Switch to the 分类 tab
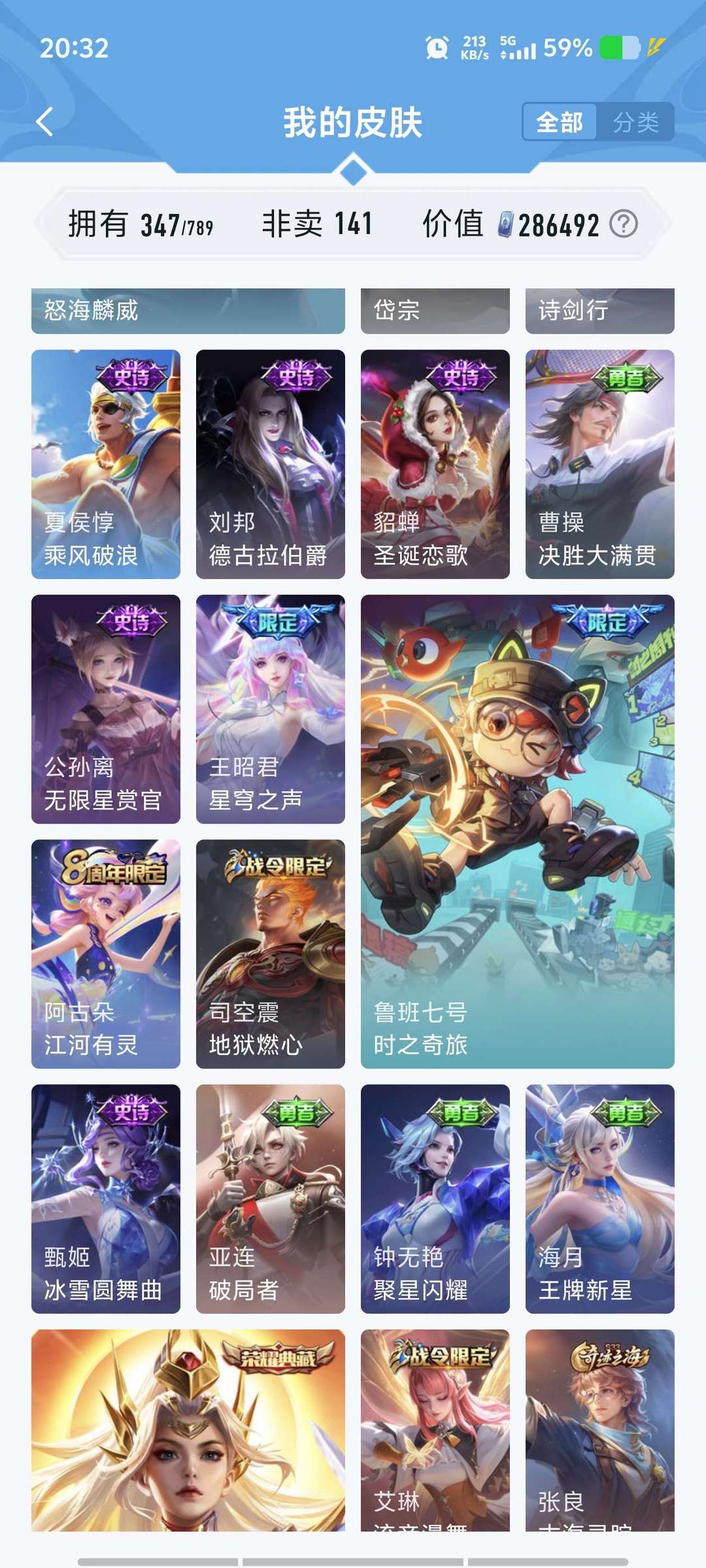This screenshot has height=1568, width=706. [x=637, y=122]
